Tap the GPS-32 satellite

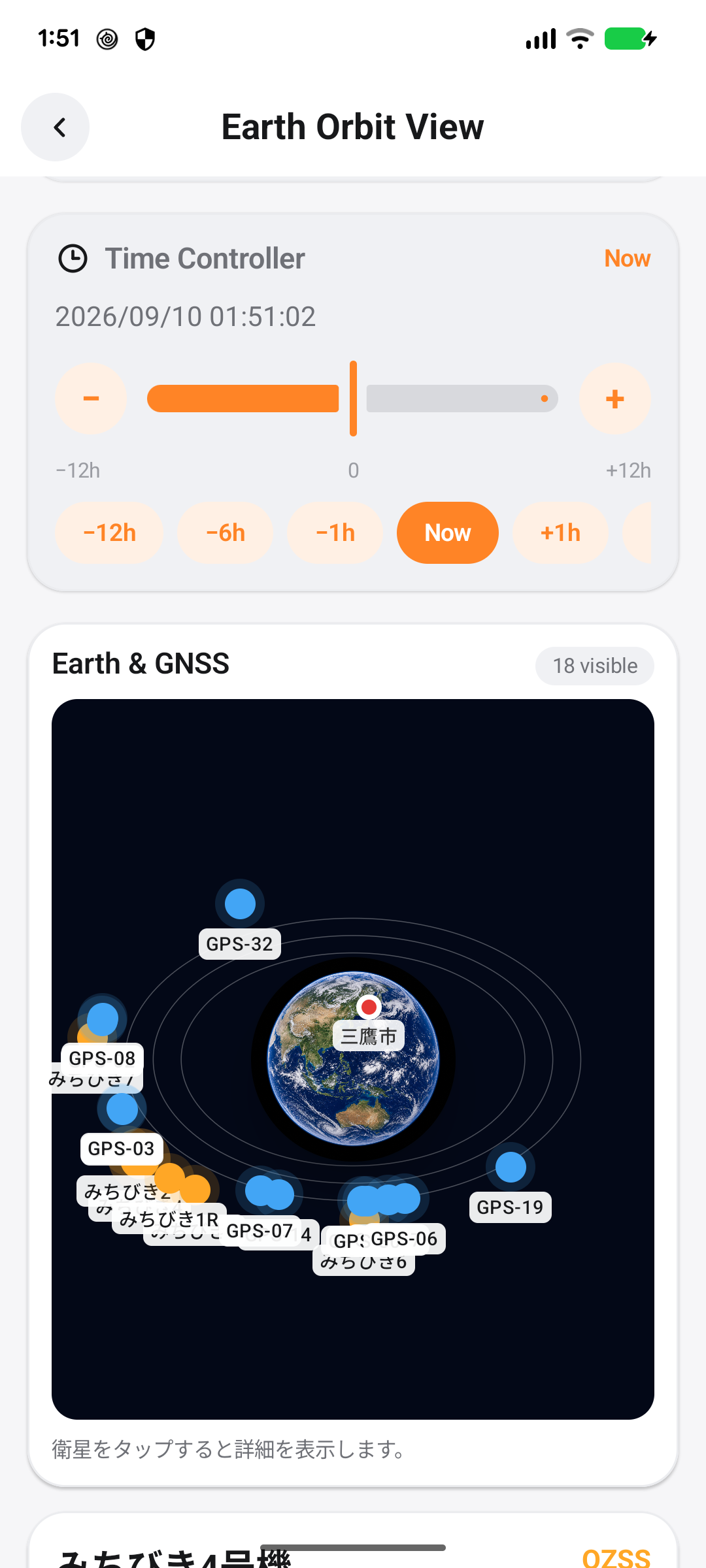coord(240,904)
